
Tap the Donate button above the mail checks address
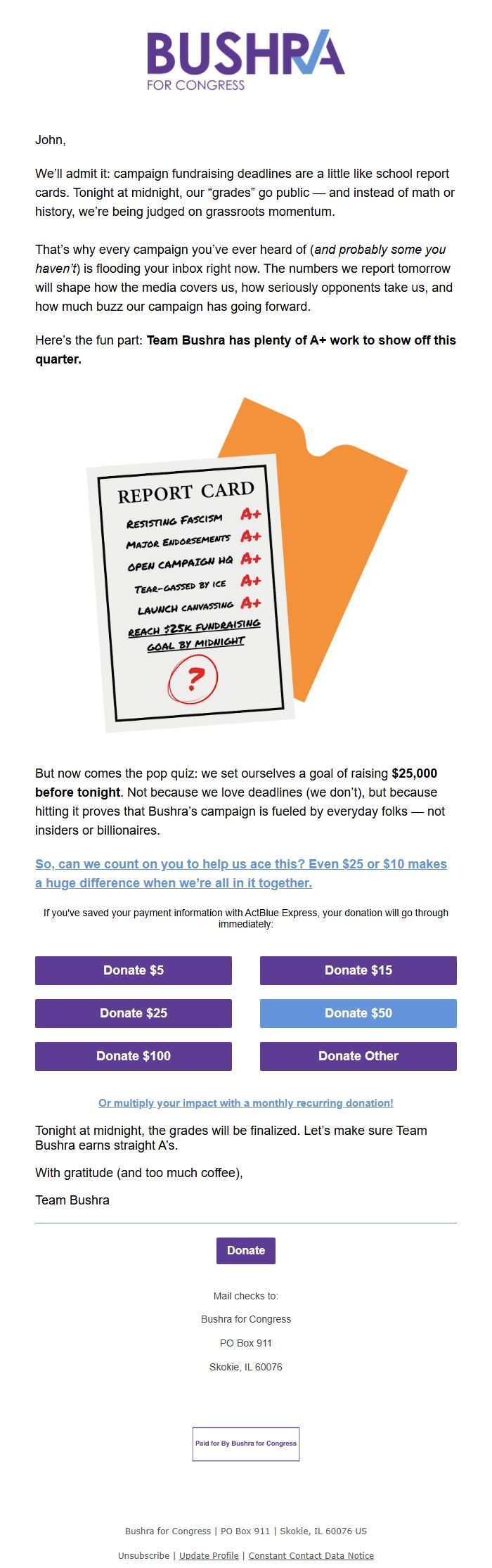click(x=246, y=1251)
